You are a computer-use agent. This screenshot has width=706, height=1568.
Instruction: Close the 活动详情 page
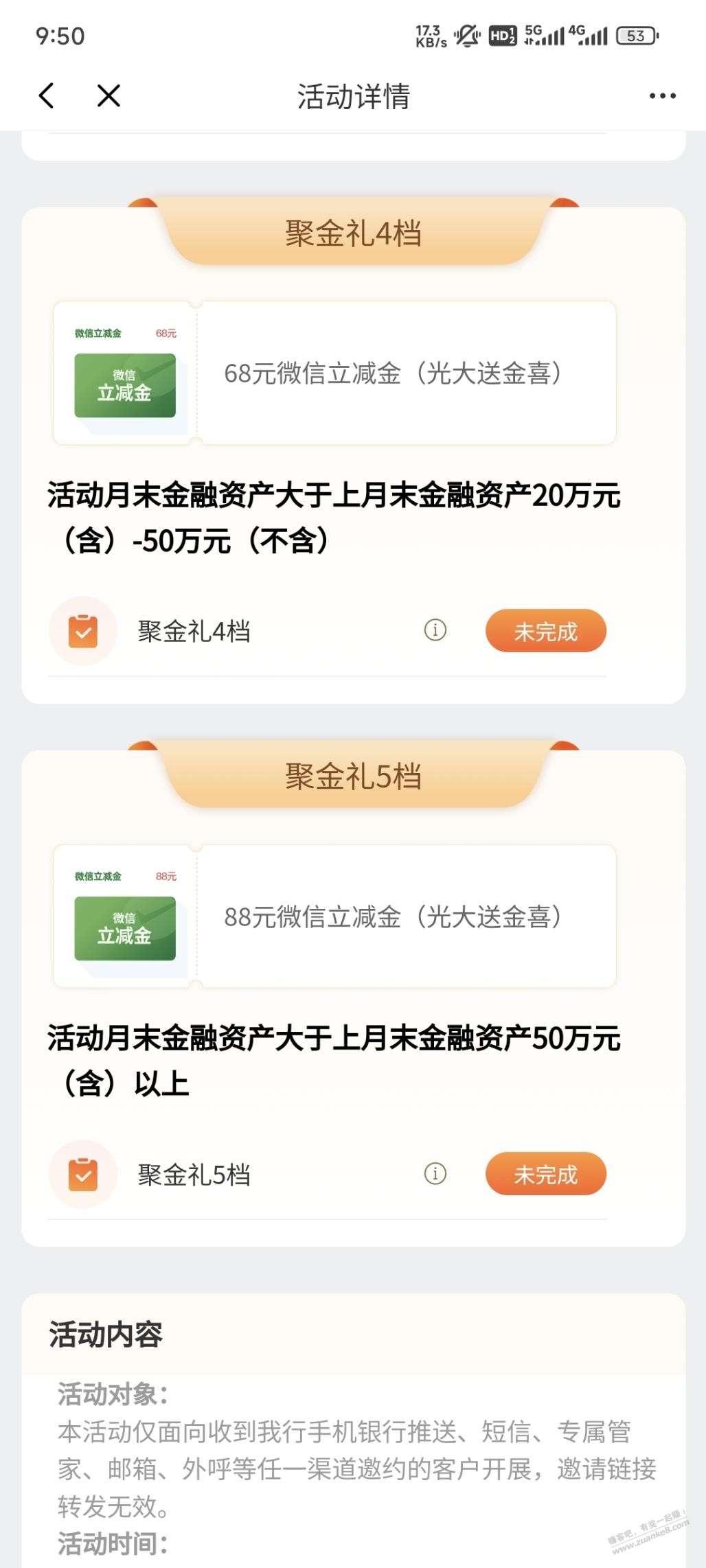tap(109, 95)
